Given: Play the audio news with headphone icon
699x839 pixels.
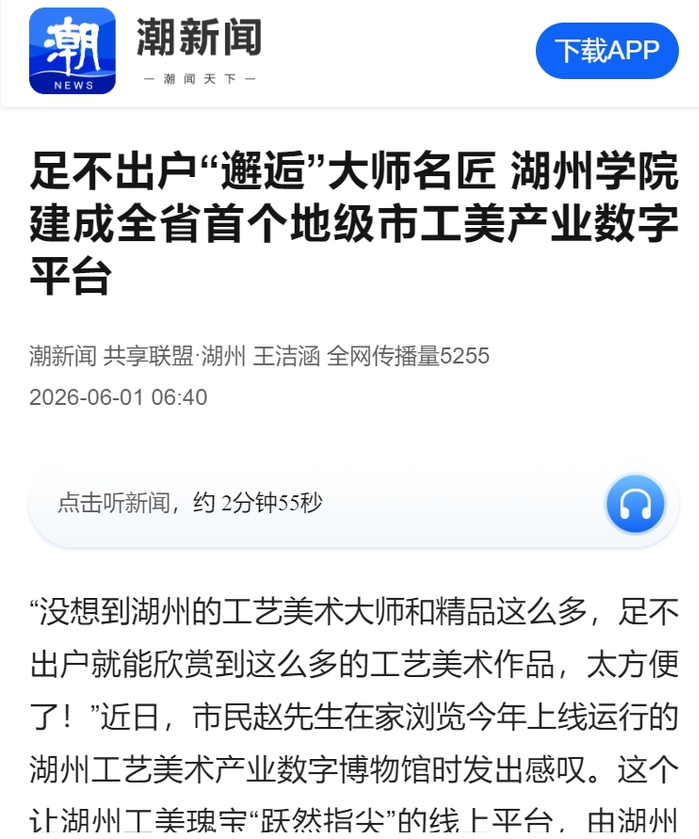Looking at the screenshot, I should click(635, 504).
